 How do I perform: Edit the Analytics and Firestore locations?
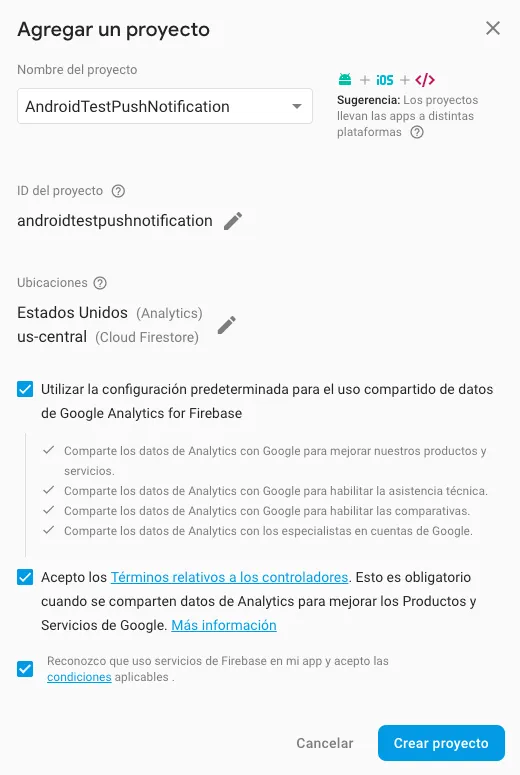pos(227,325)
